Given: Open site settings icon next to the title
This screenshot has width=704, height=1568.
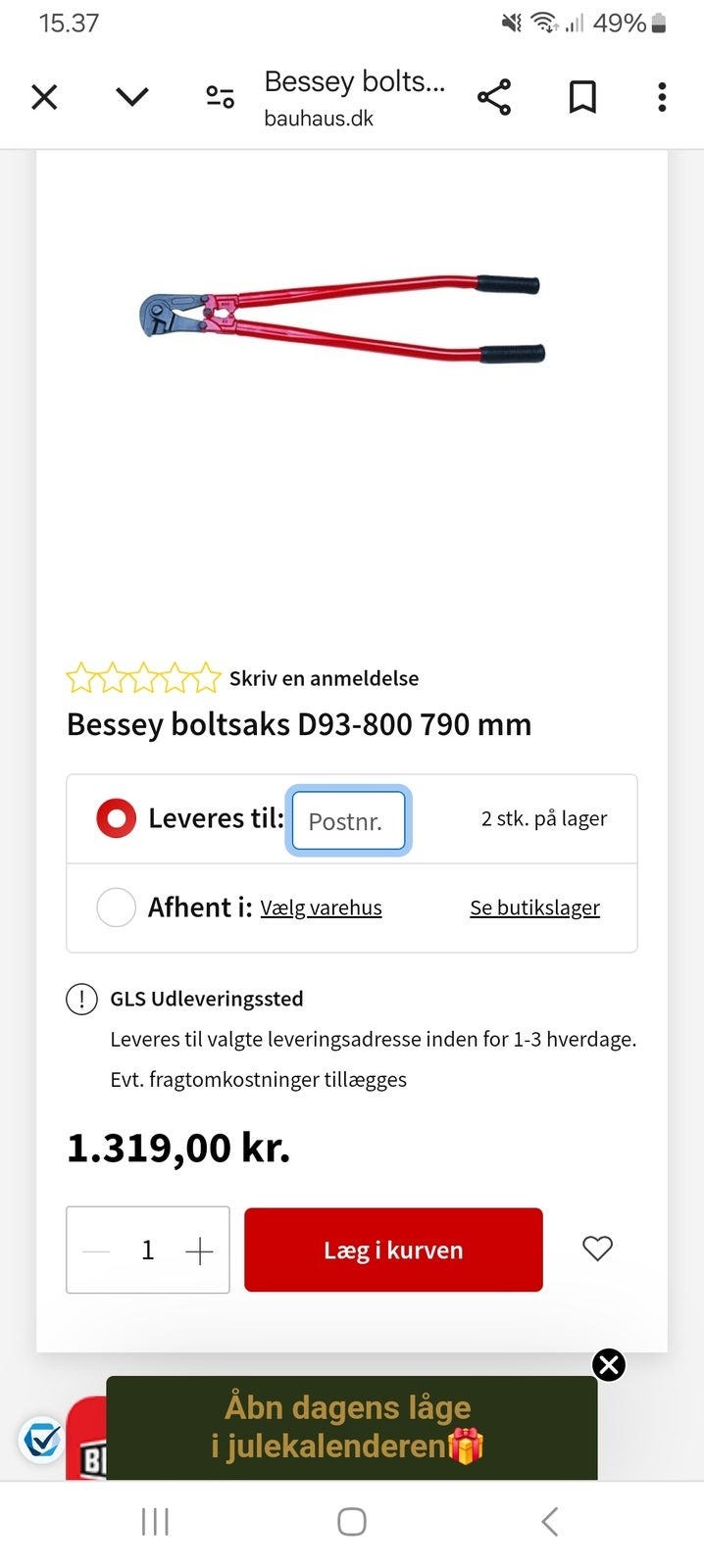Looking at the screenshot, I should [220, 97].
